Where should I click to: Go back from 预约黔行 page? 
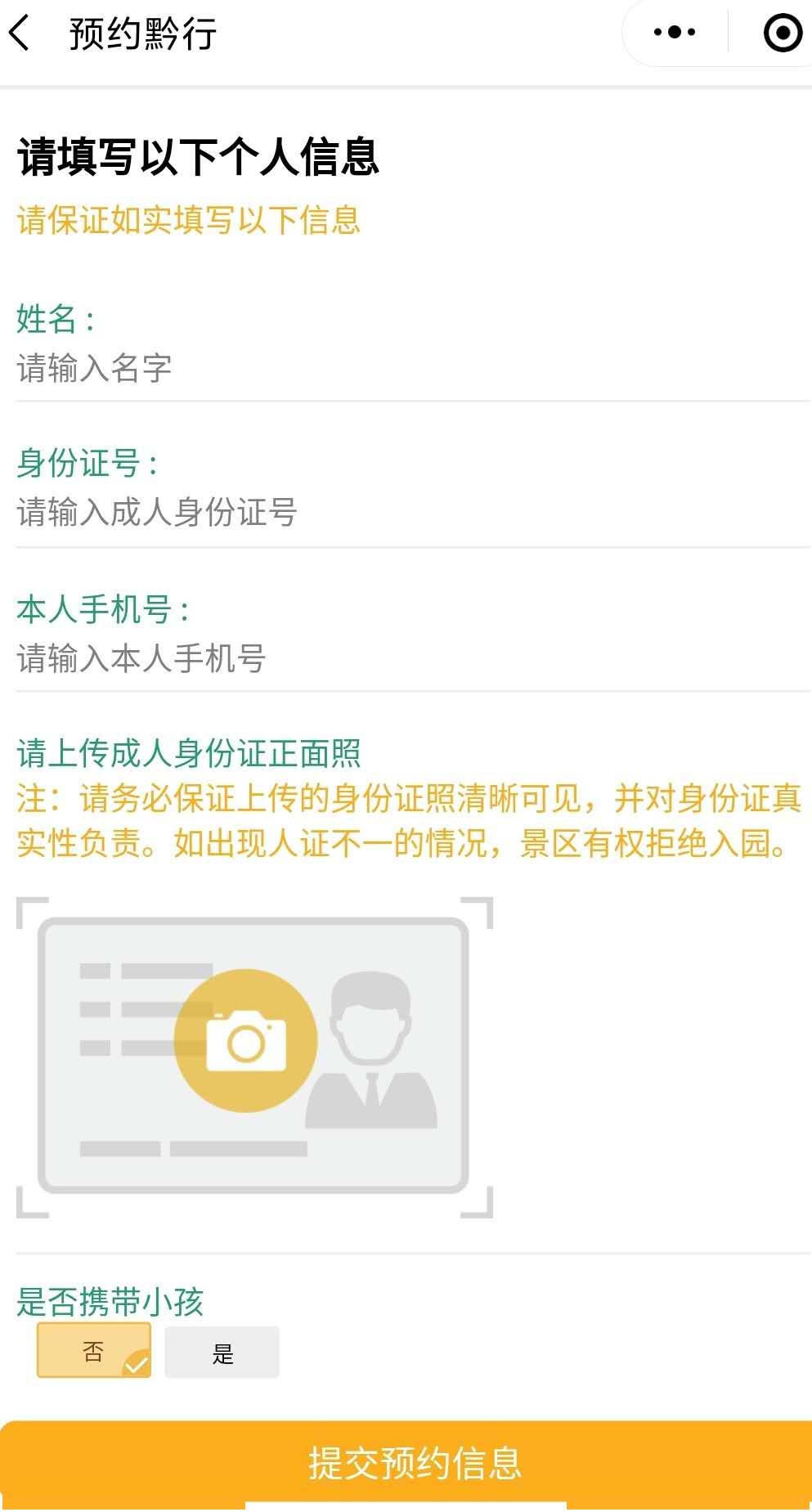click(20, 34)
